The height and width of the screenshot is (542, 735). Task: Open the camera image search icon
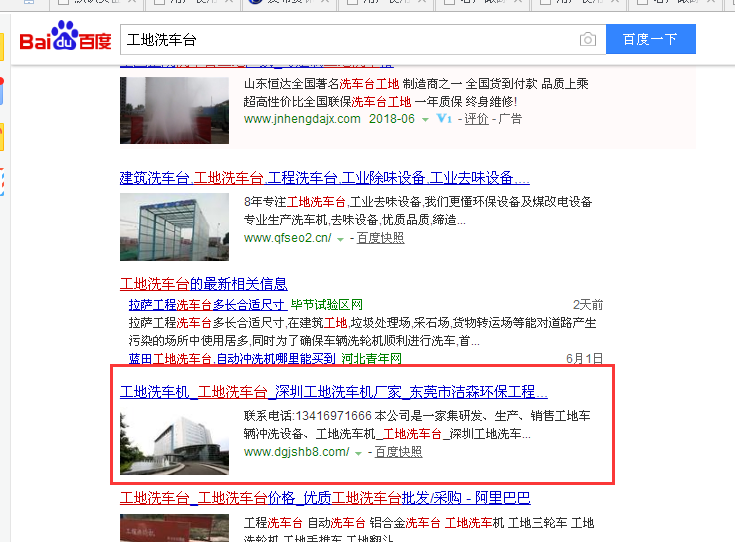click(588, 40)
